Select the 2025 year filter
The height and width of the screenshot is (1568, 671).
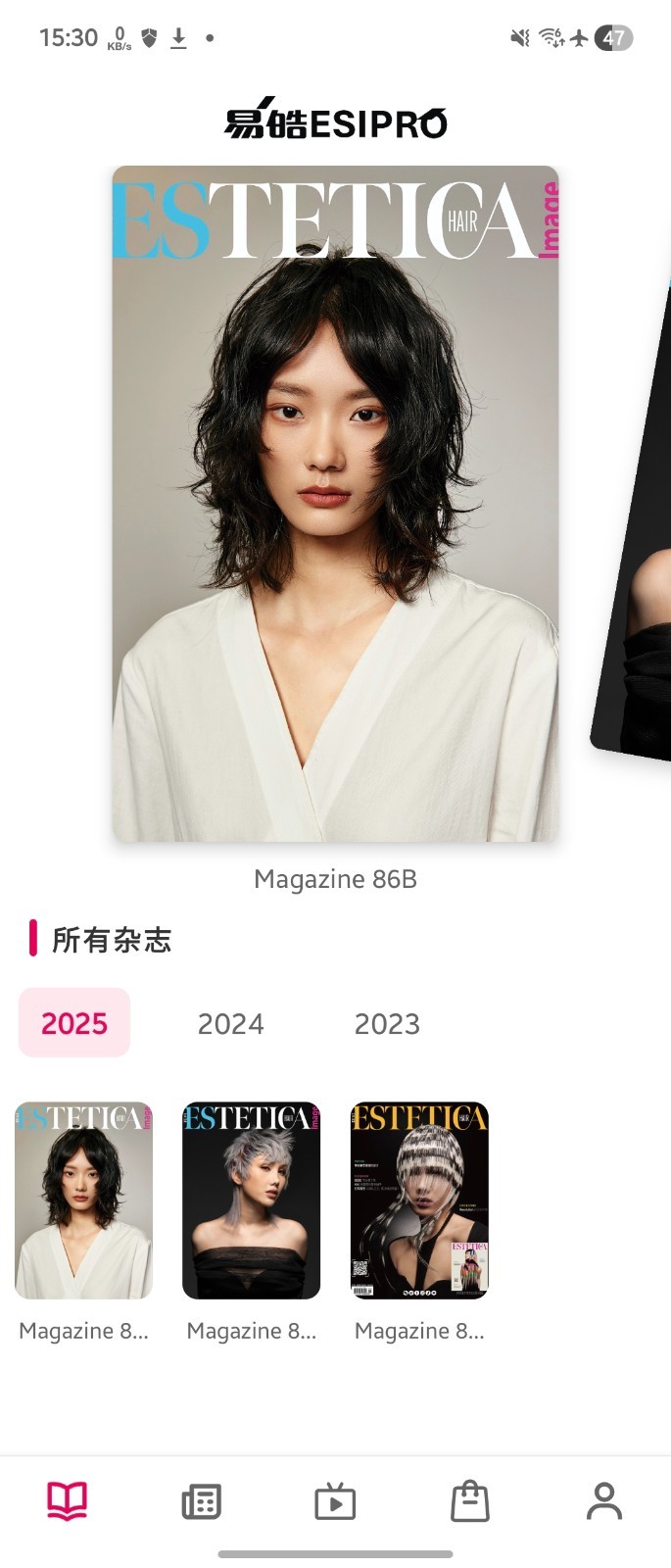pyautogui.click(x=74, y=1023)
